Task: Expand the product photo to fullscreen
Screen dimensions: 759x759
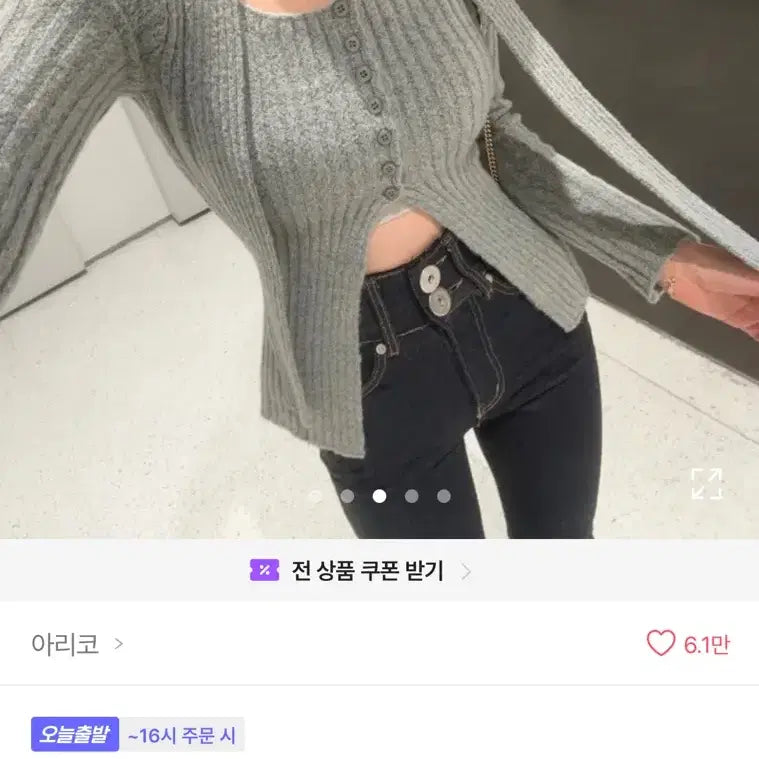Action: 706,484
